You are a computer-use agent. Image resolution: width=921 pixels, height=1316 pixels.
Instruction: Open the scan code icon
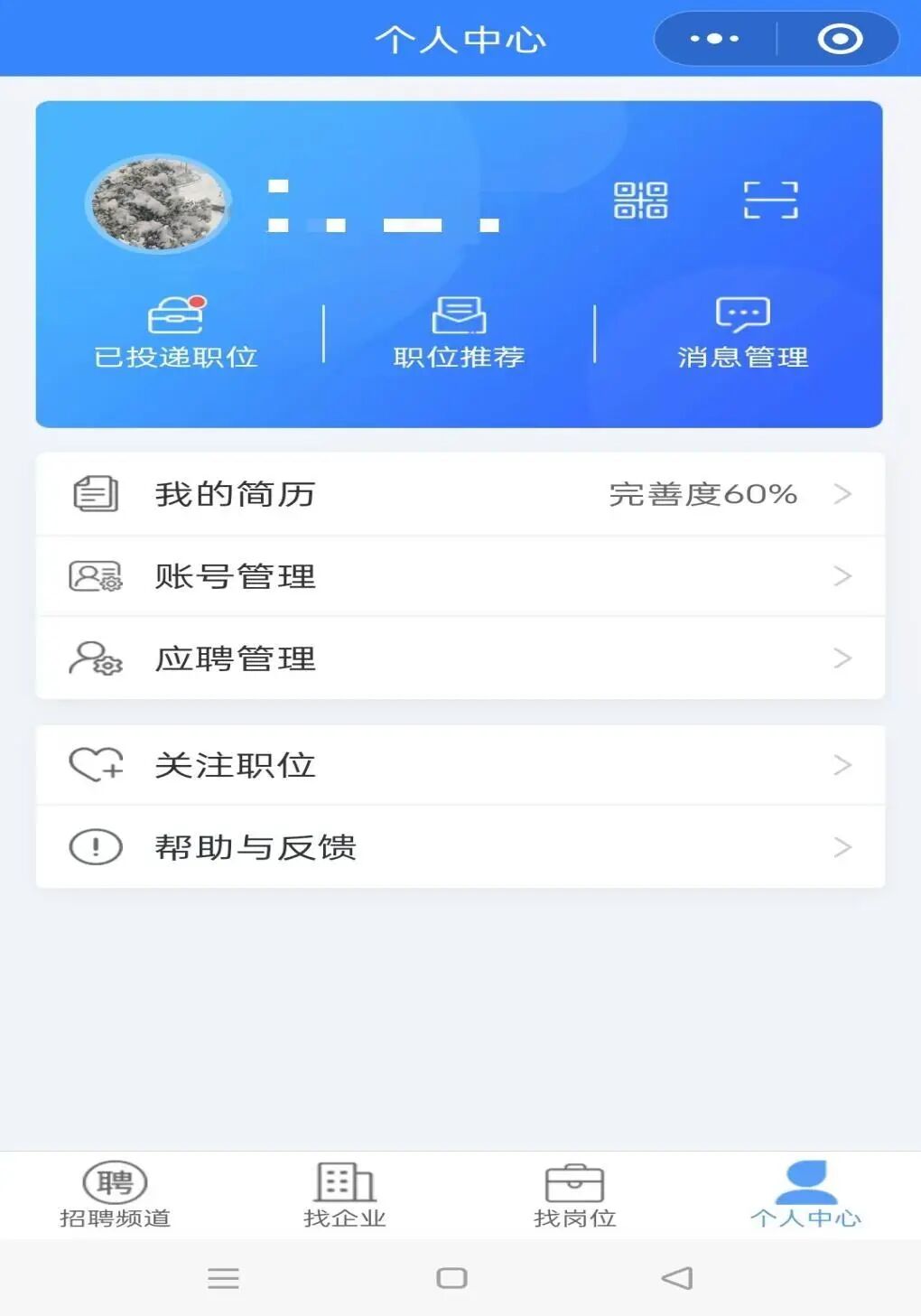(x=770, y=201)
